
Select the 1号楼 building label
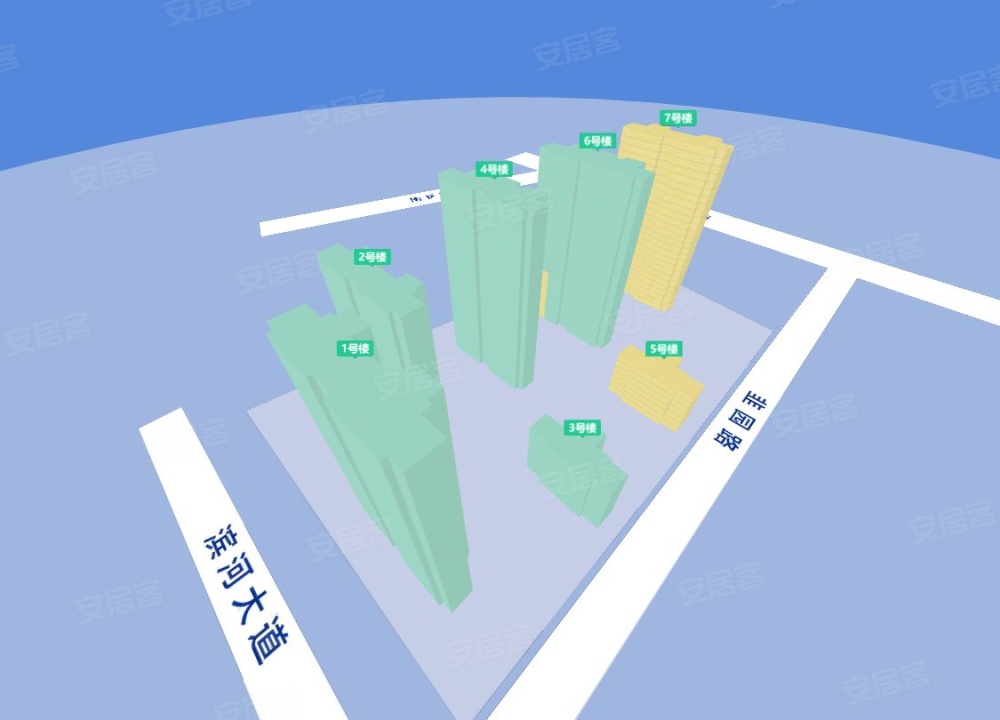click(x=355, y=348)
